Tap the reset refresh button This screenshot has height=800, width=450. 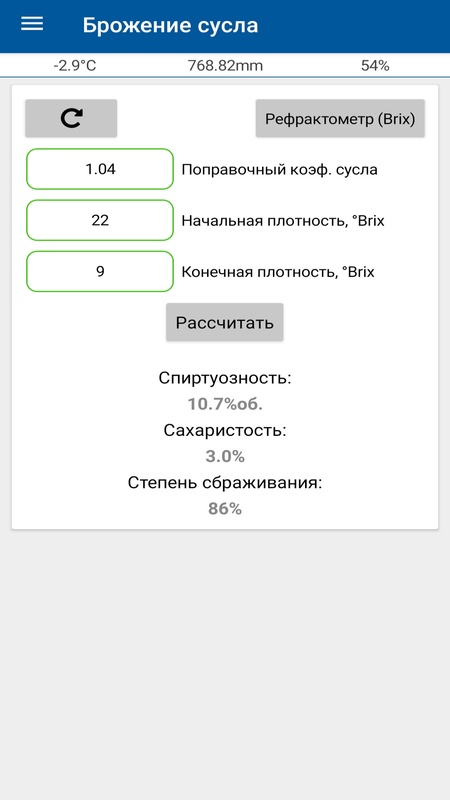click(x=71, y=118)
